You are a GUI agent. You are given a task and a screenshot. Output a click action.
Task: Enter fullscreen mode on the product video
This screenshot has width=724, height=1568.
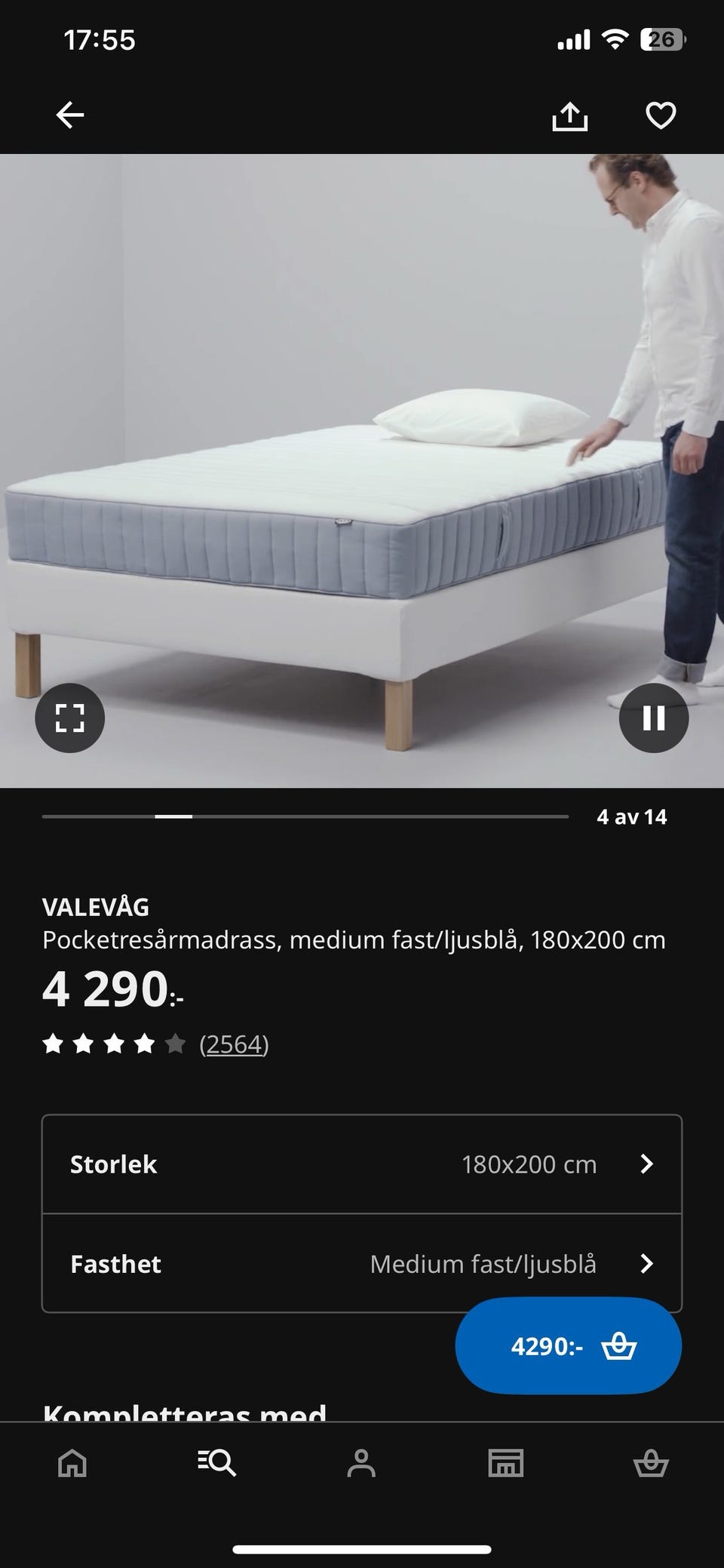pyautogui.click(x=69, y=718)
